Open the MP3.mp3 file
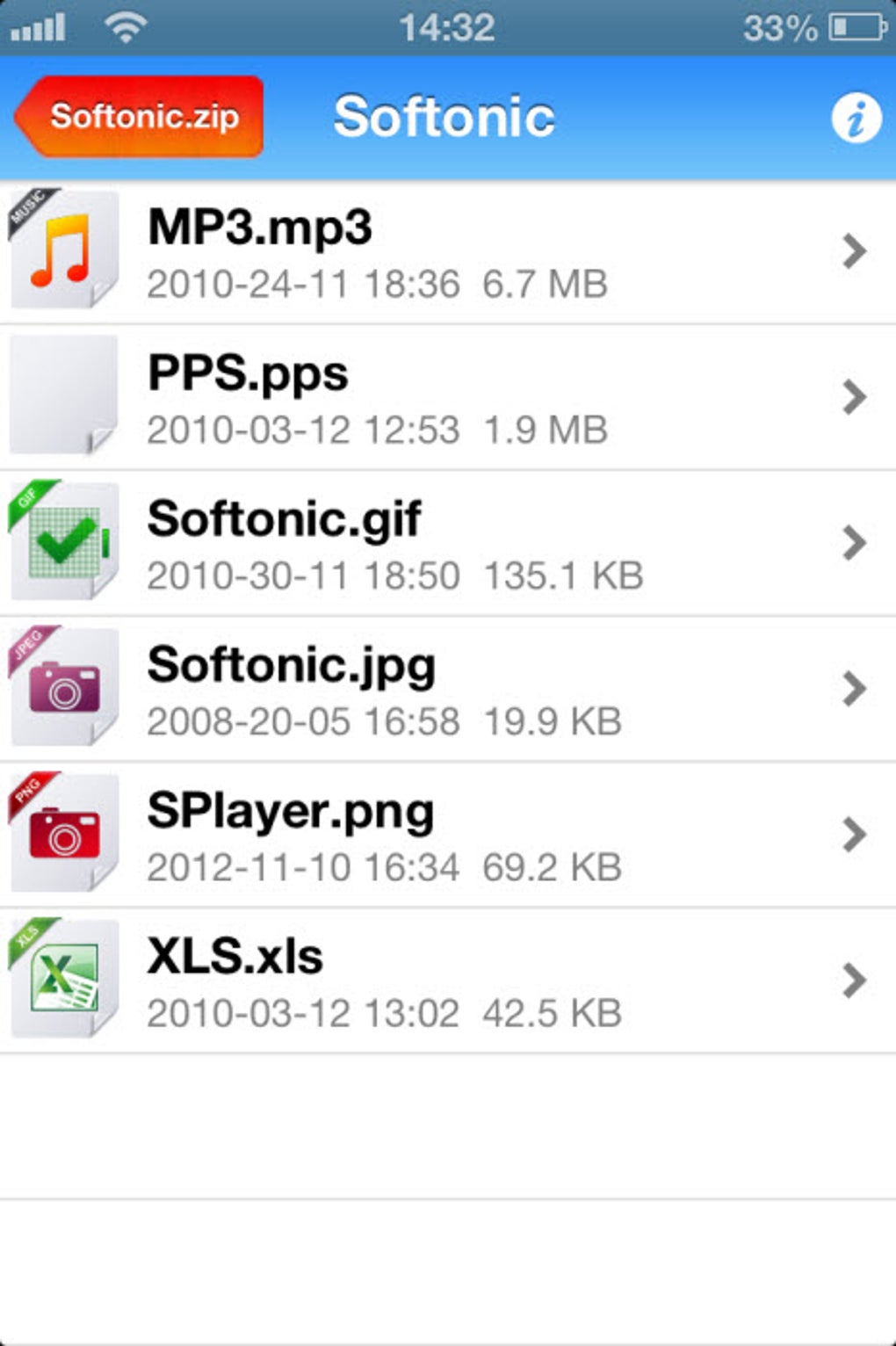Image resolution: width=896 pixels, height=1346 pixels. tap(448, 252)
